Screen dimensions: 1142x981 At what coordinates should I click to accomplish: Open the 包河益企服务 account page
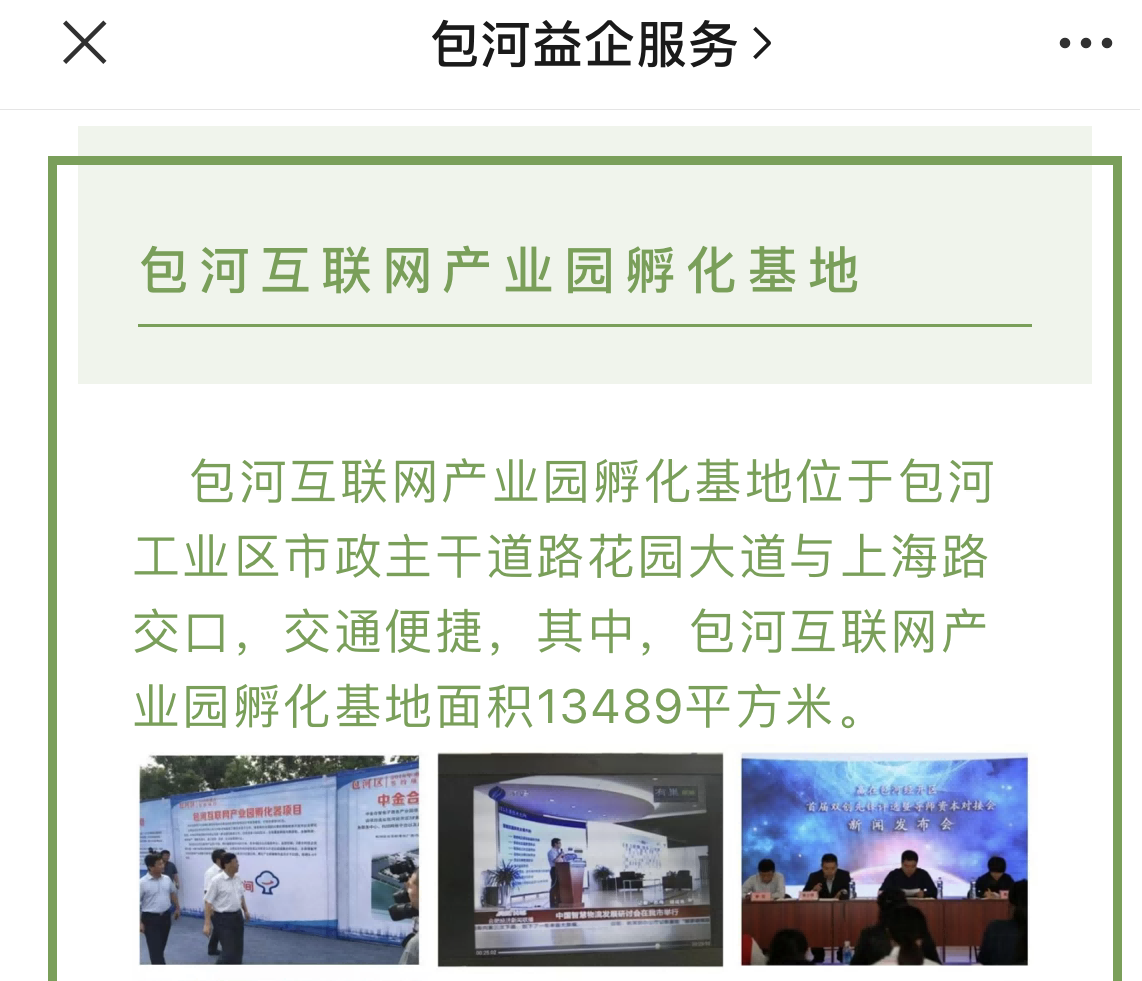[x=600, y=45]
